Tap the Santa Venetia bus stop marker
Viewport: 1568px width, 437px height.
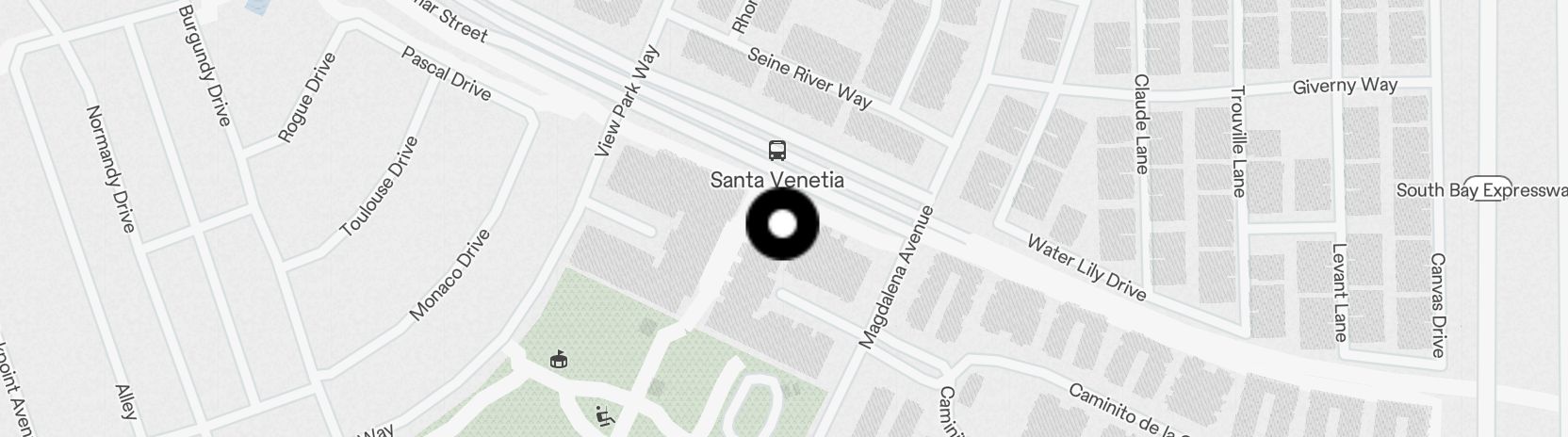click(x=776, y=151)
